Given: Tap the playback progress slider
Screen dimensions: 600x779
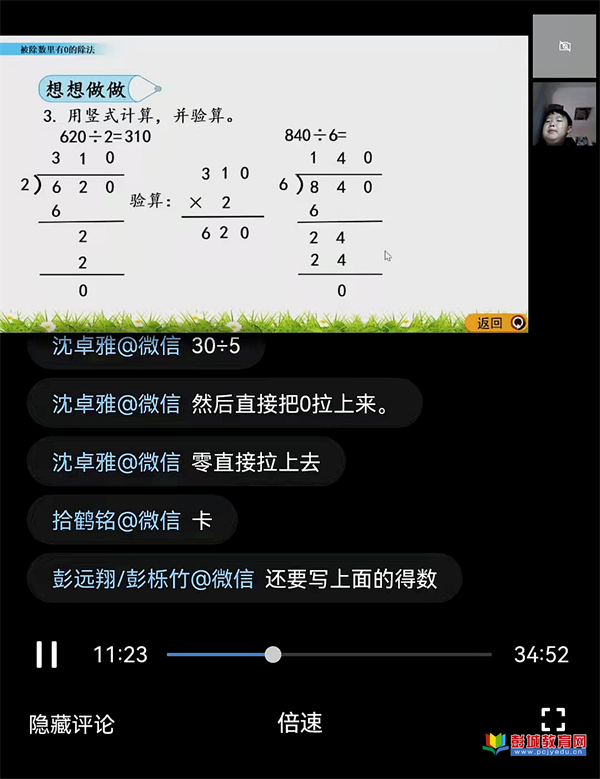Looking at the screenshot, I should 273,655.
